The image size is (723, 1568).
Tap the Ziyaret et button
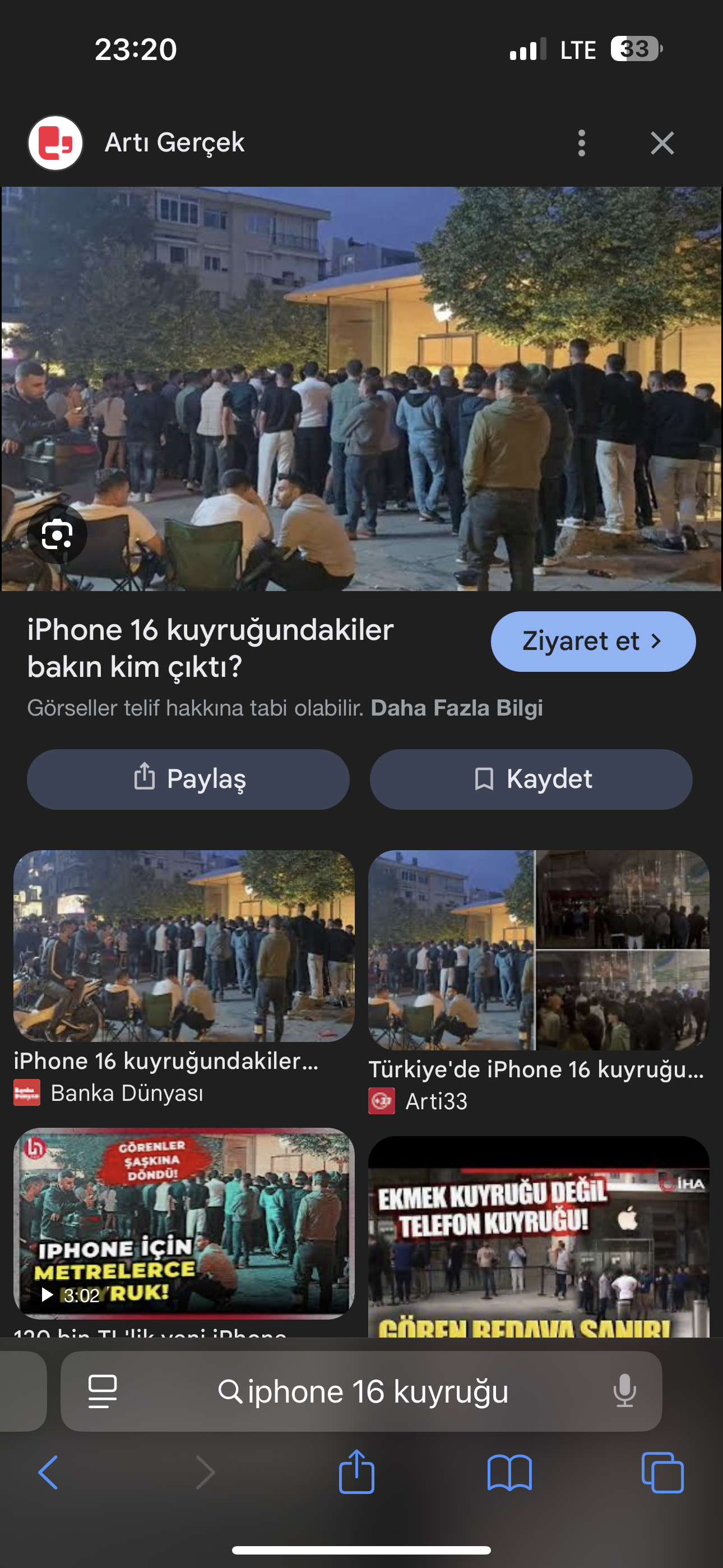pyautogui.click(x=593, y=642)
